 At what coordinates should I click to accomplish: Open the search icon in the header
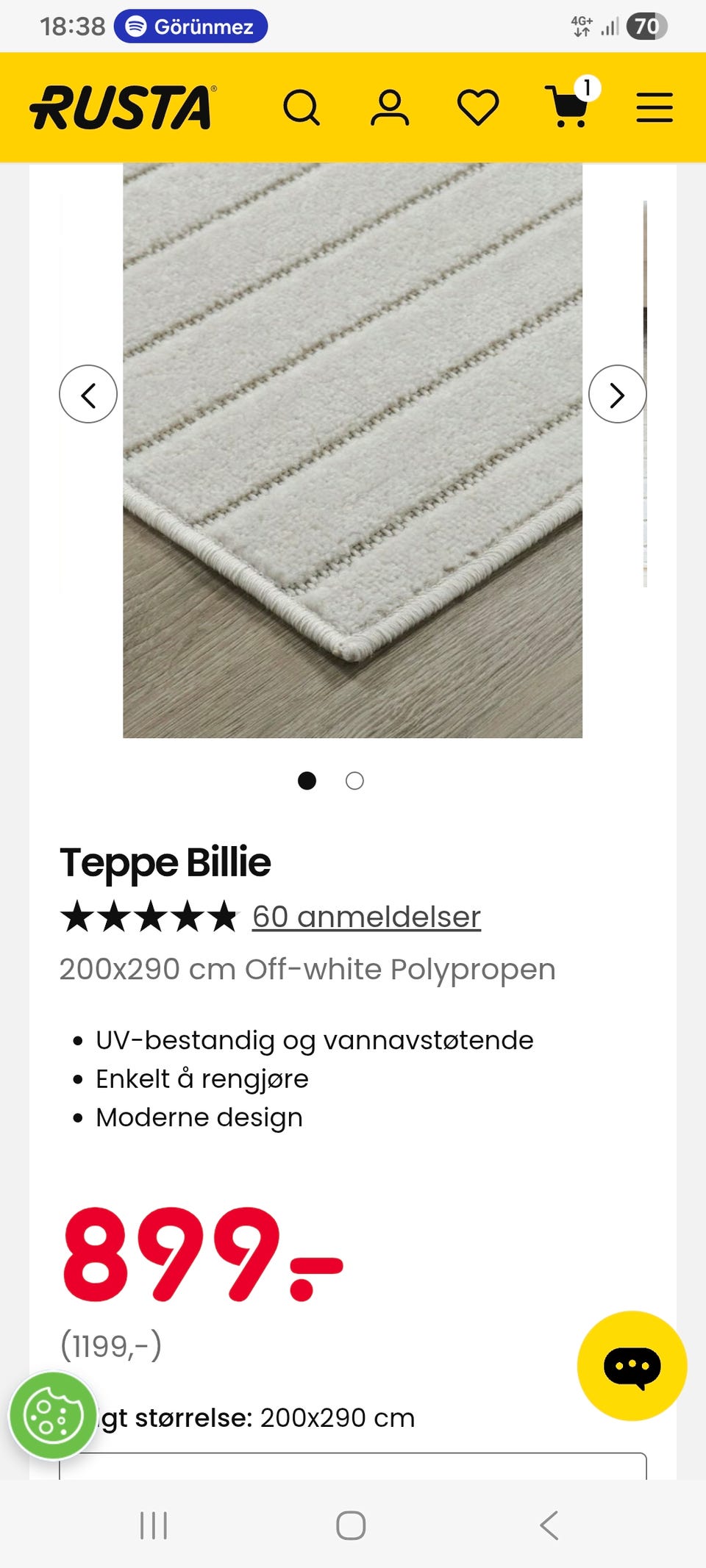pos(302,108)
